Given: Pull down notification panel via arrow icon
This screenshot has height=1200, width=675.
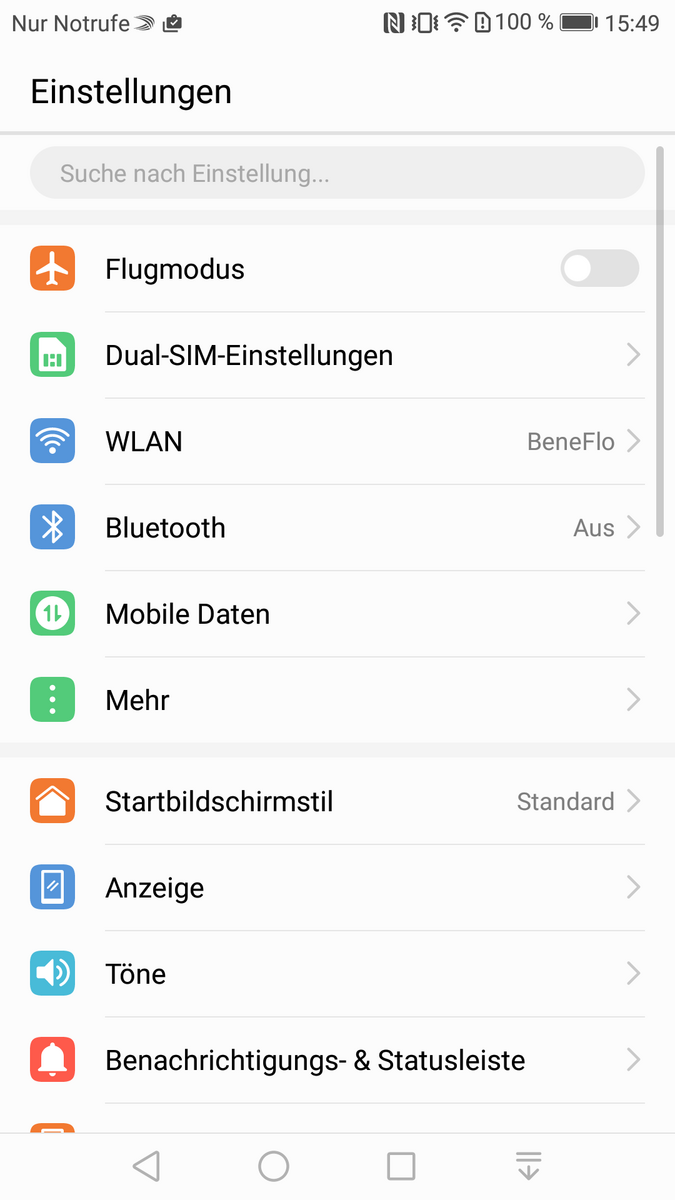Looking at the screenshot, I should (x=528, y=1165).
